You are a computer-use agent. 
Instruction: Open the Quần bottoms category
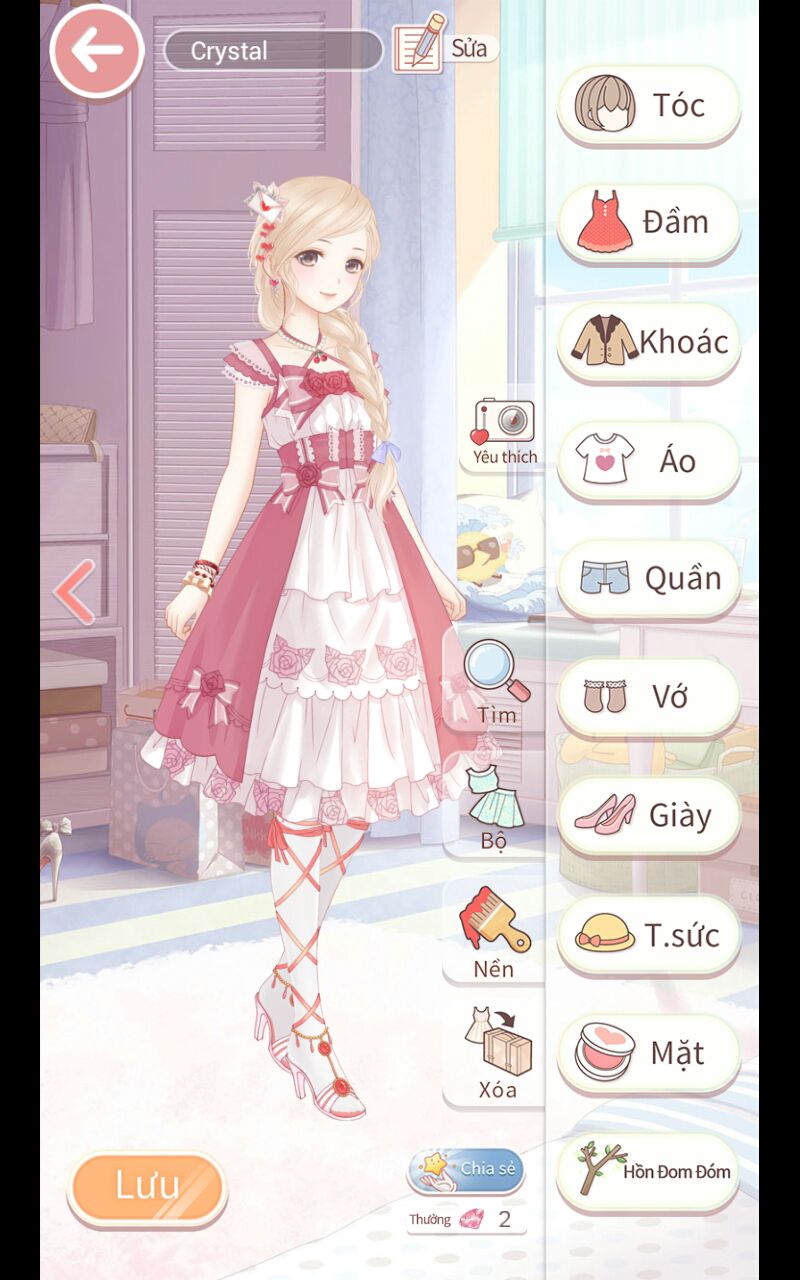[649, 578]
